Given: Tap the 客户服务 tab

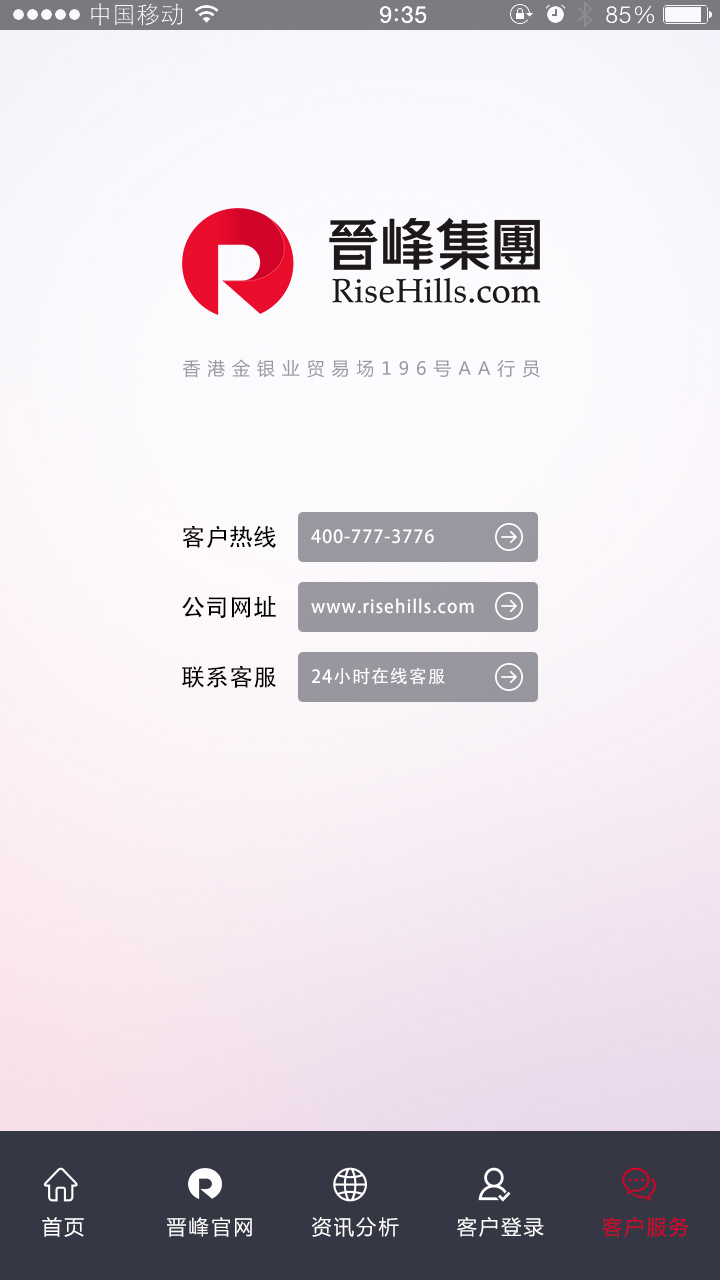Looking at the screenshot, I should [644, 1204].
